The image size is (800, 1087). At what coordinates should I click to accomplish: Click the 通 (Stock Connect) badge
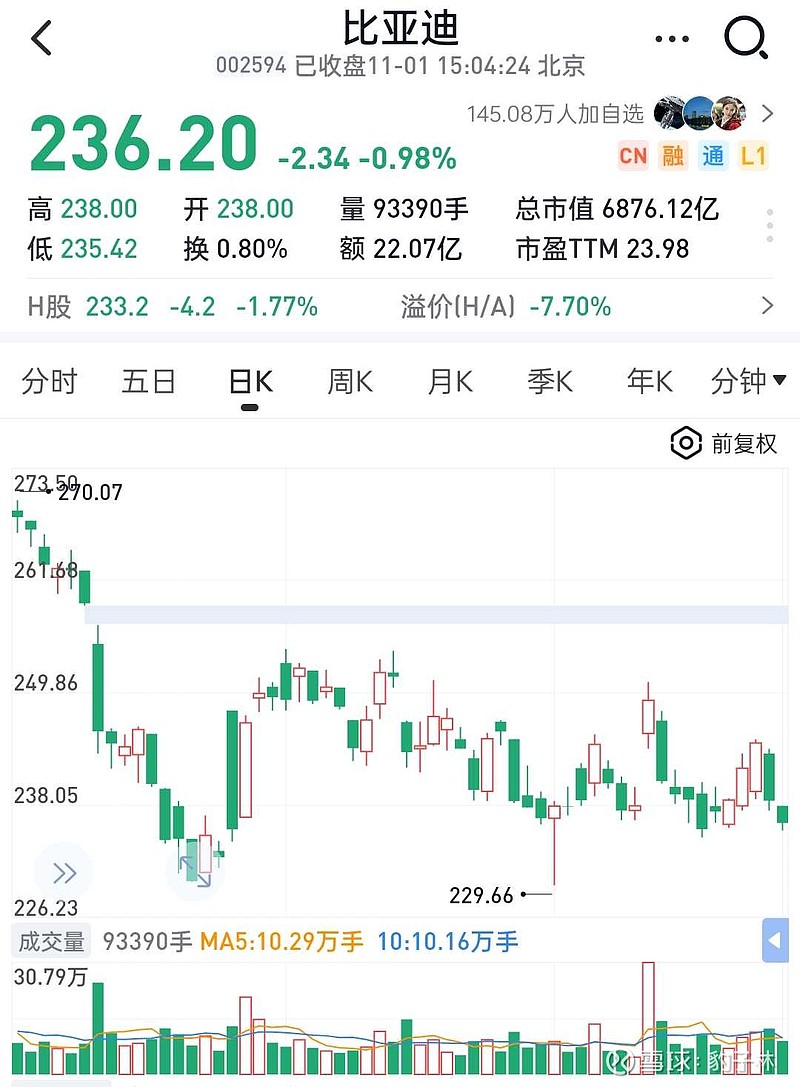point(713,156)
